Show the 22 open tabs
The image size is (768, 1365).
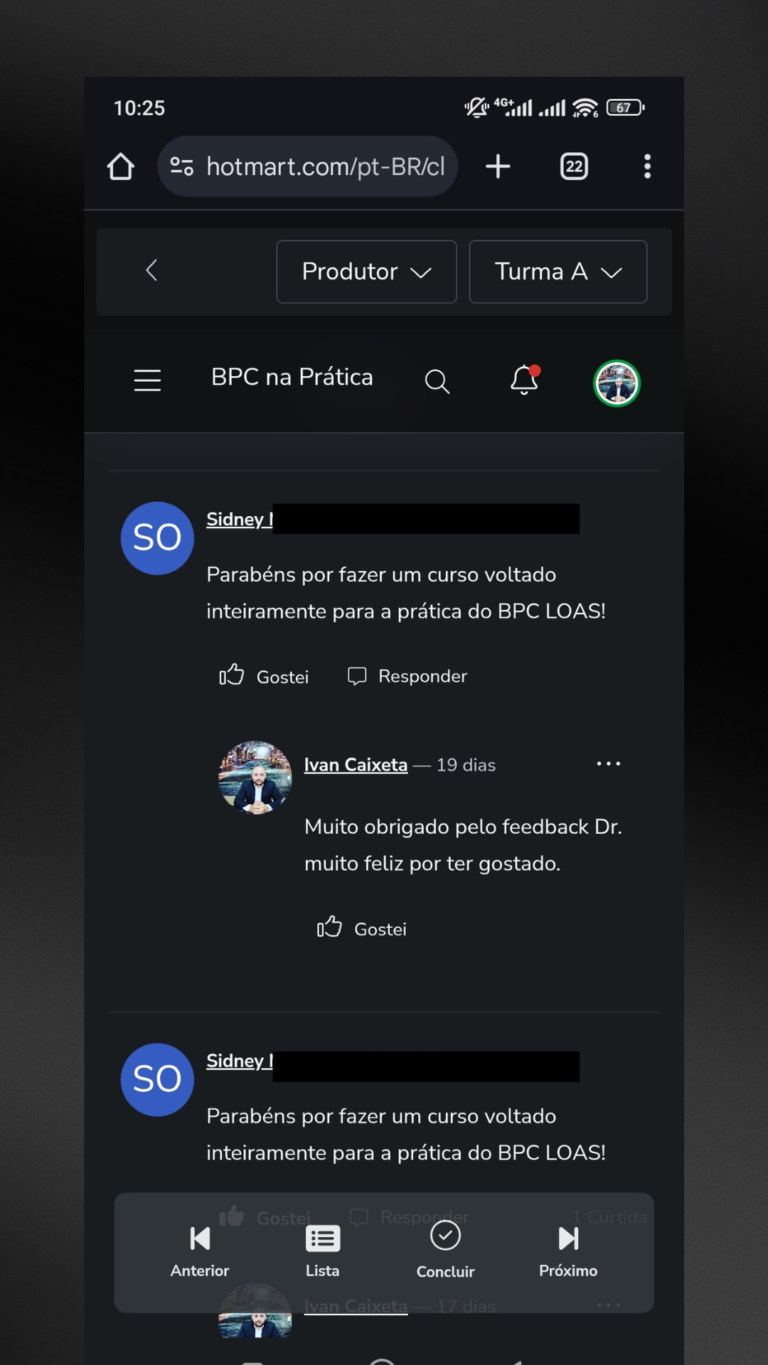tap(574, 167)
